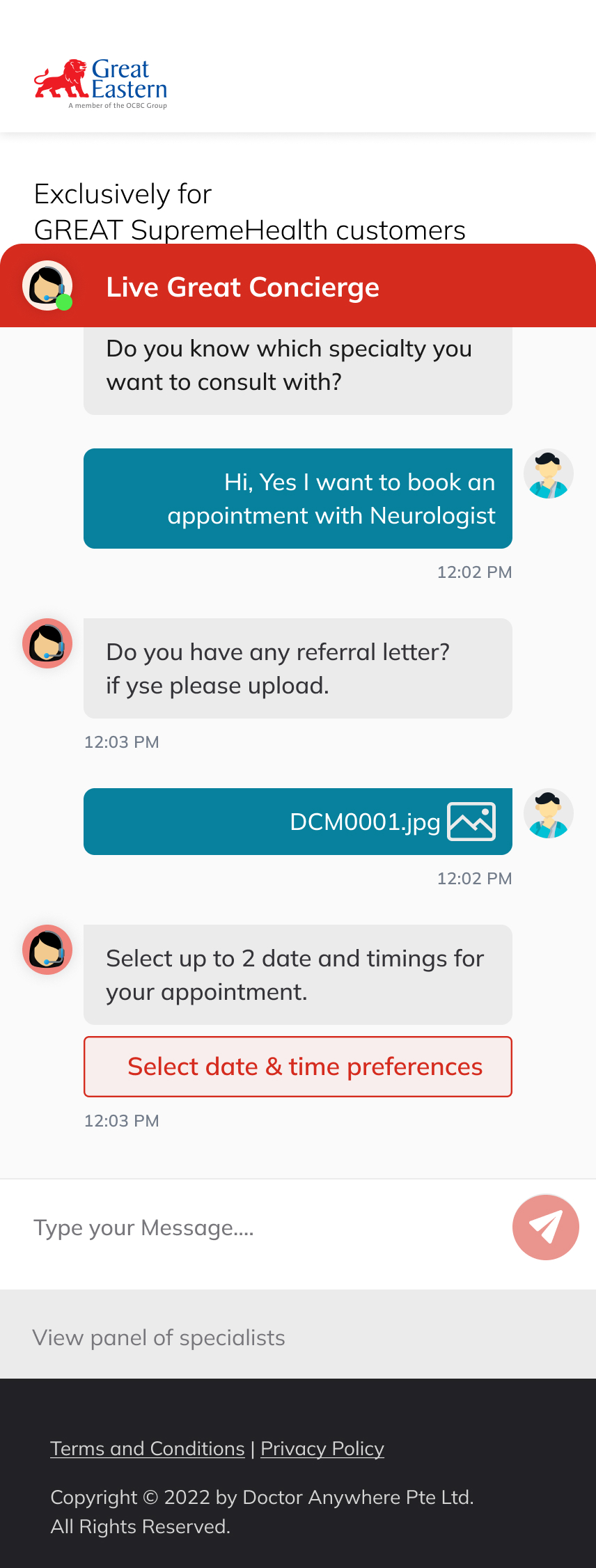This screenshot has height=1568, width=596.
Task: Open Terms and Conditions link
Action: (148, 1448)
